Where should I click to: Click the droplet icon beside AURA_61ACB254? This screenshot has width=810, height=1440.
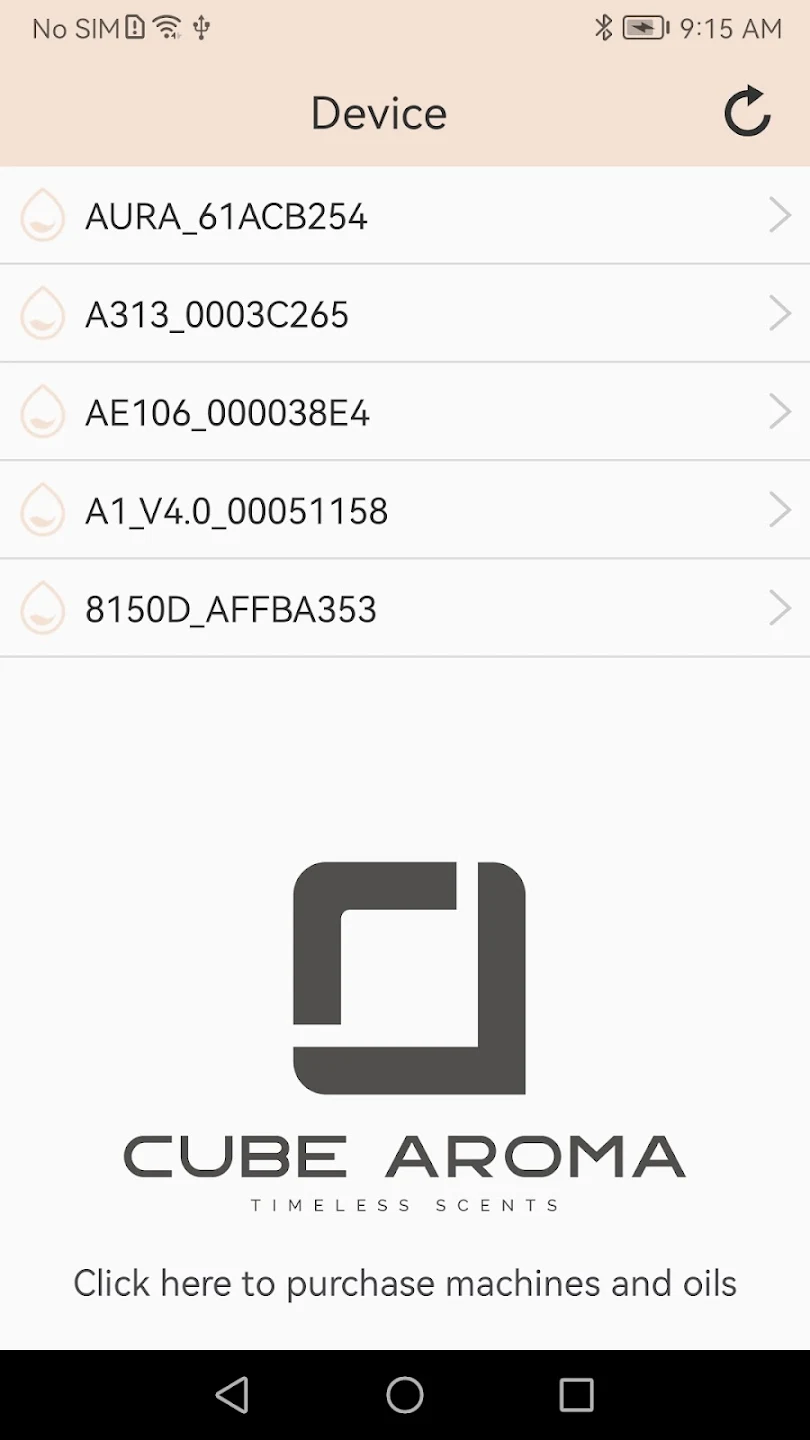point(42,215)
